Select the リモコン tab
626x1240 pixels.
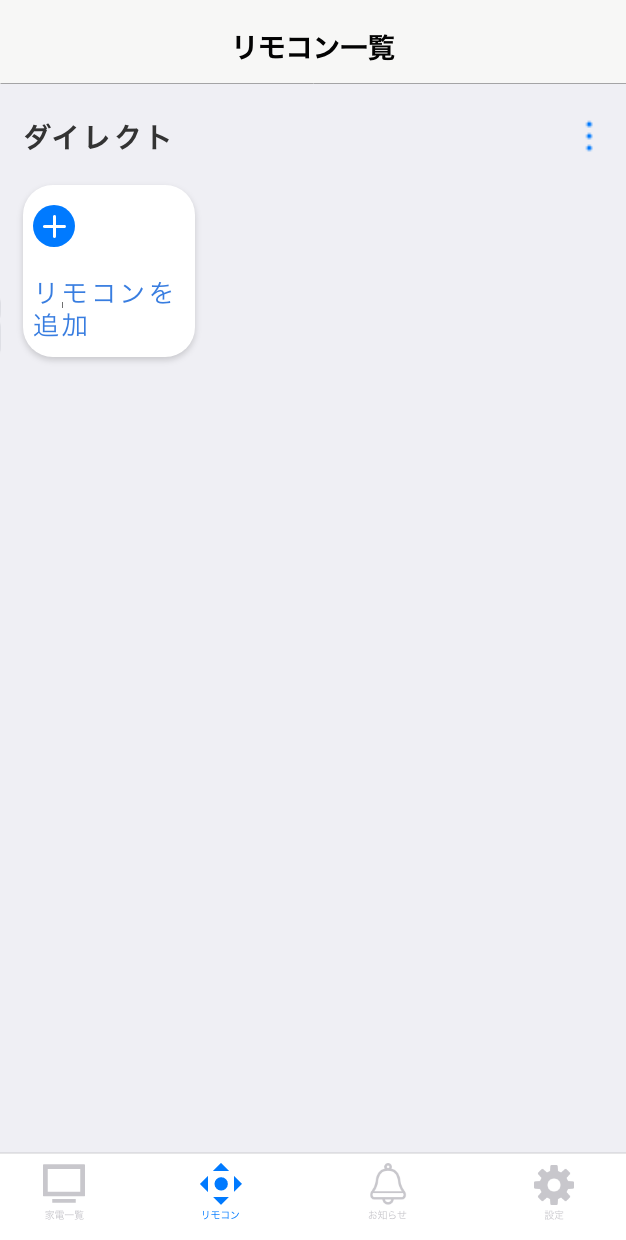(221, 1192)
